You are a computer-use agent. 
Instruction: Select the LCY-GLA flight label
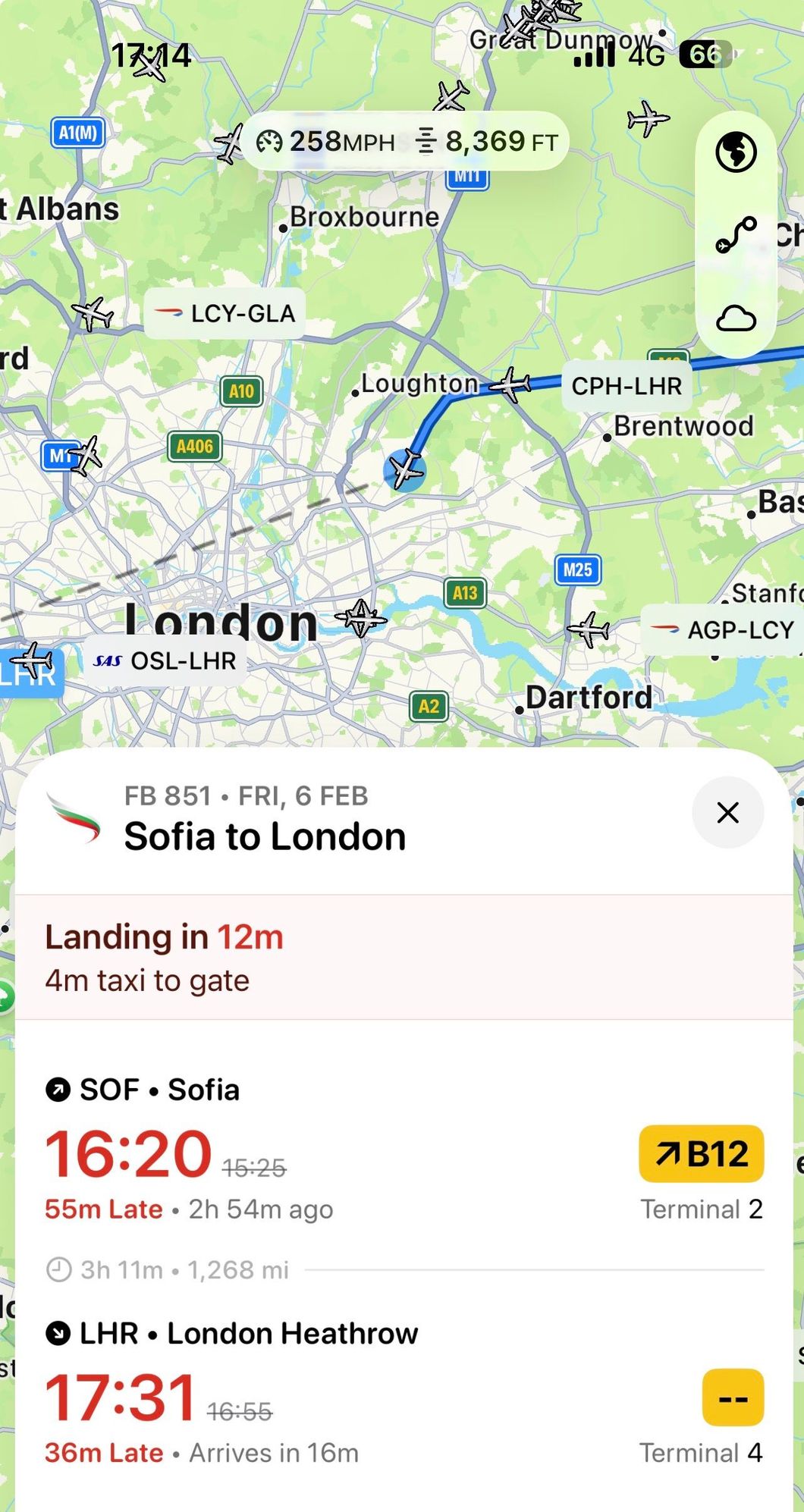tap(225, 313)
